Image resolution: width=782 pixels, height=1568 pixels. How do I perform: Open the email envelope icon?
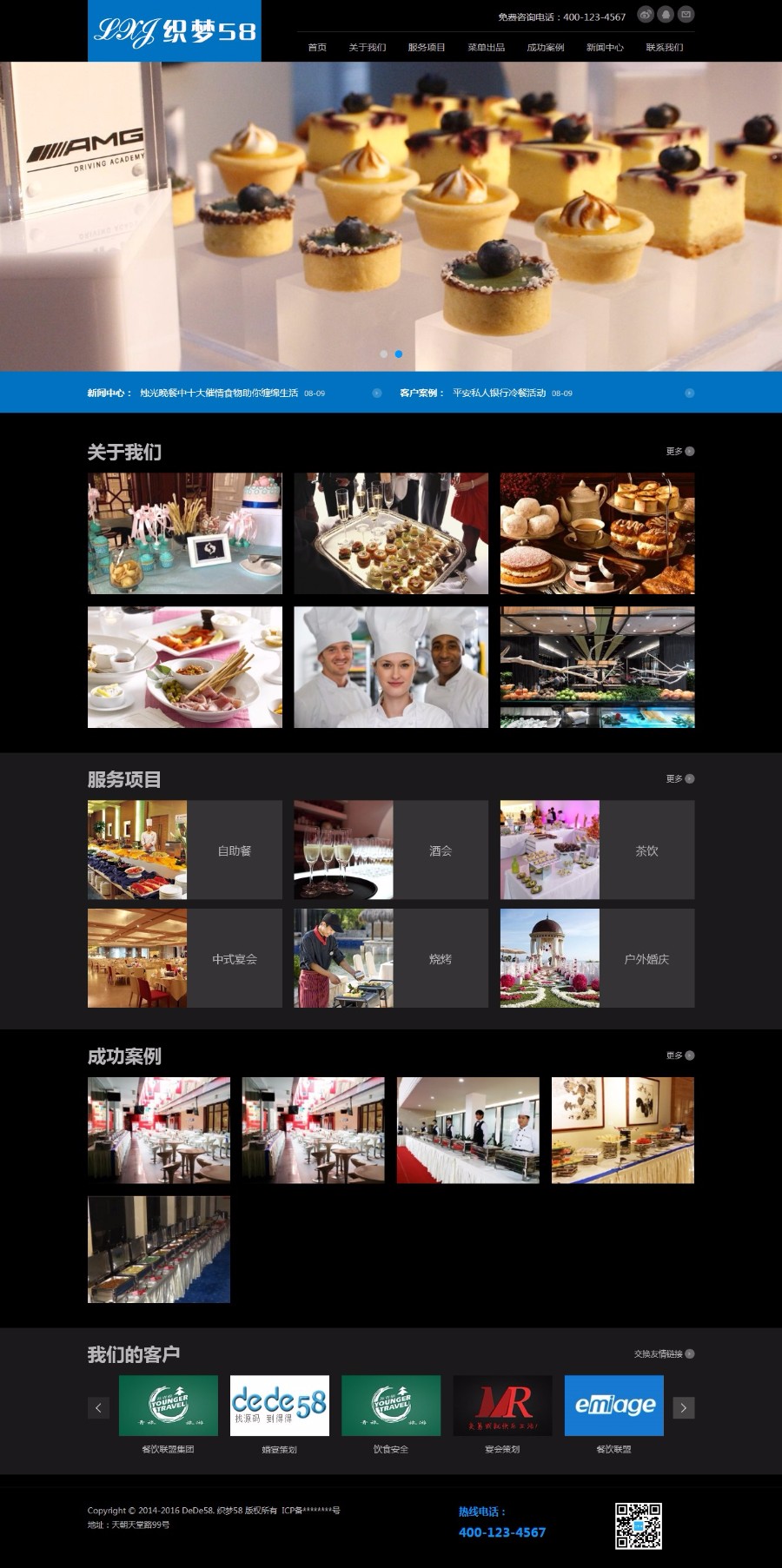pos(686,15)
